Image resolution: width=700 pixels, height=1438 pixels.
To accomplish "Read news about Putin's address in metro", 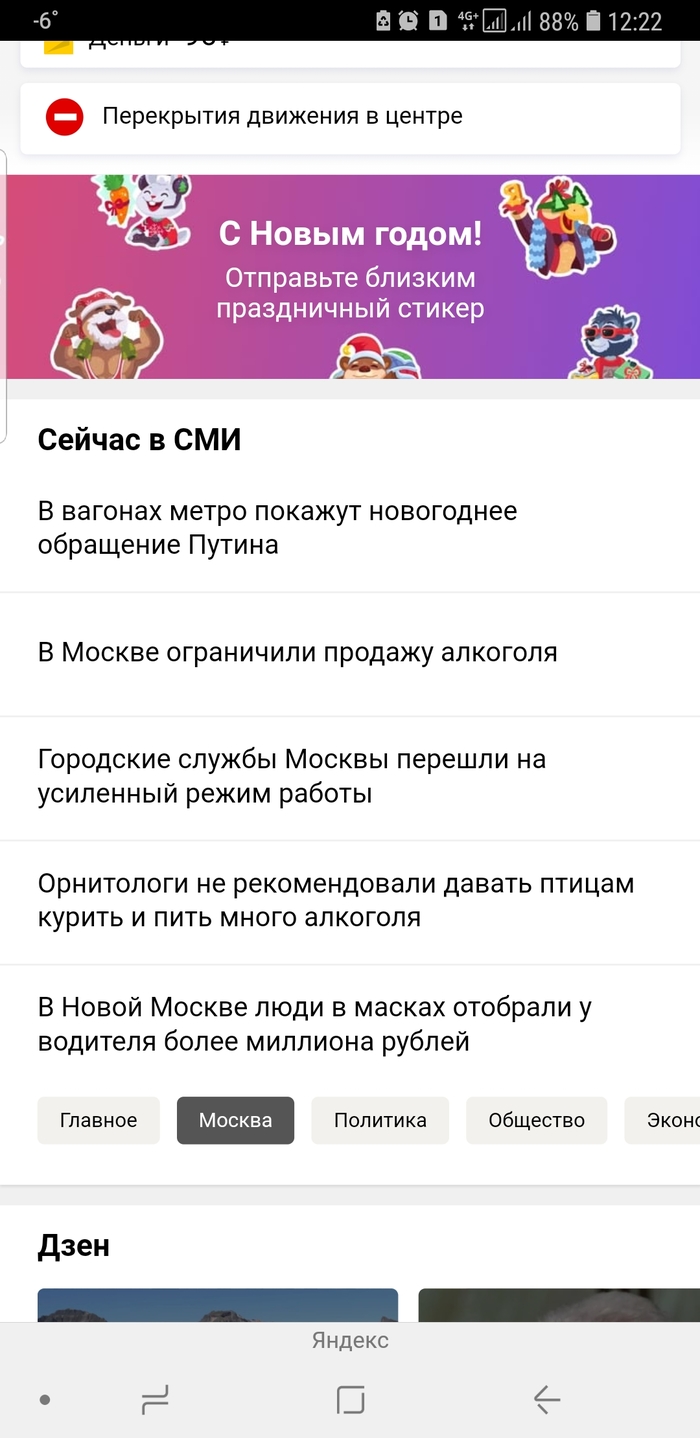I will pyautogui.click(x=278, y=528).
